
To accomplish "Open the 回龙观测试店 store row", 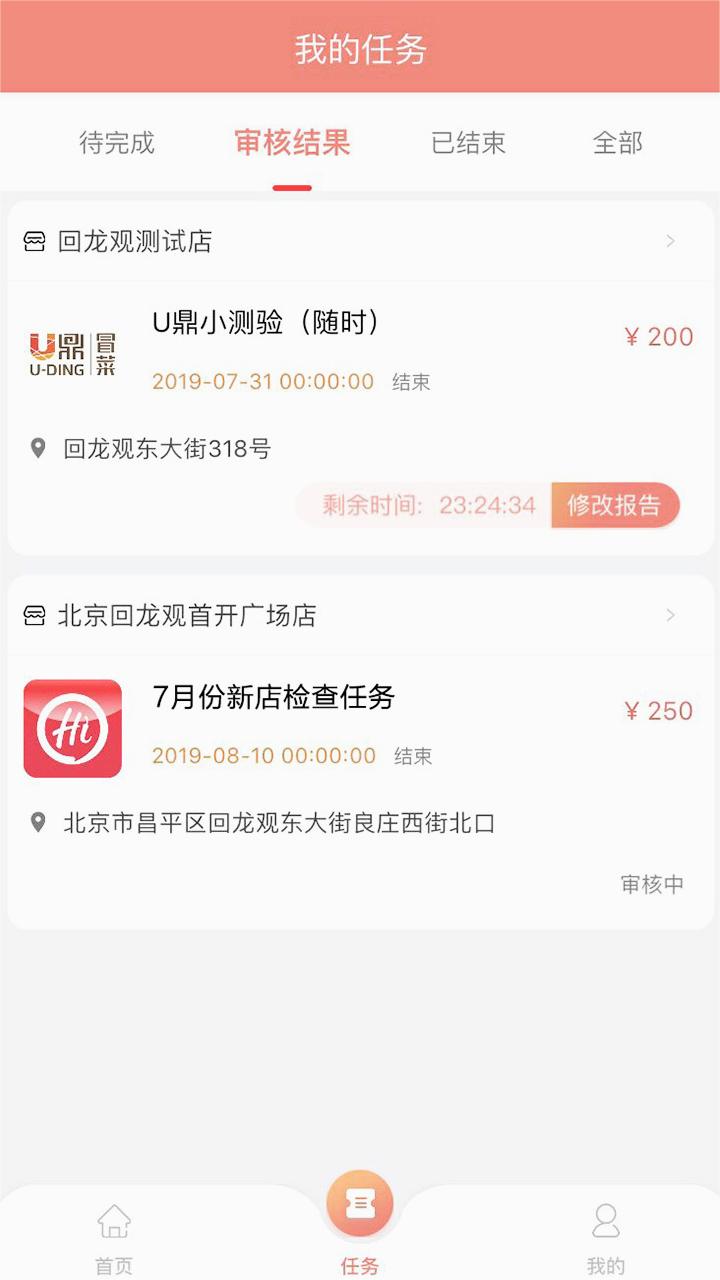I will click(360, 241).
